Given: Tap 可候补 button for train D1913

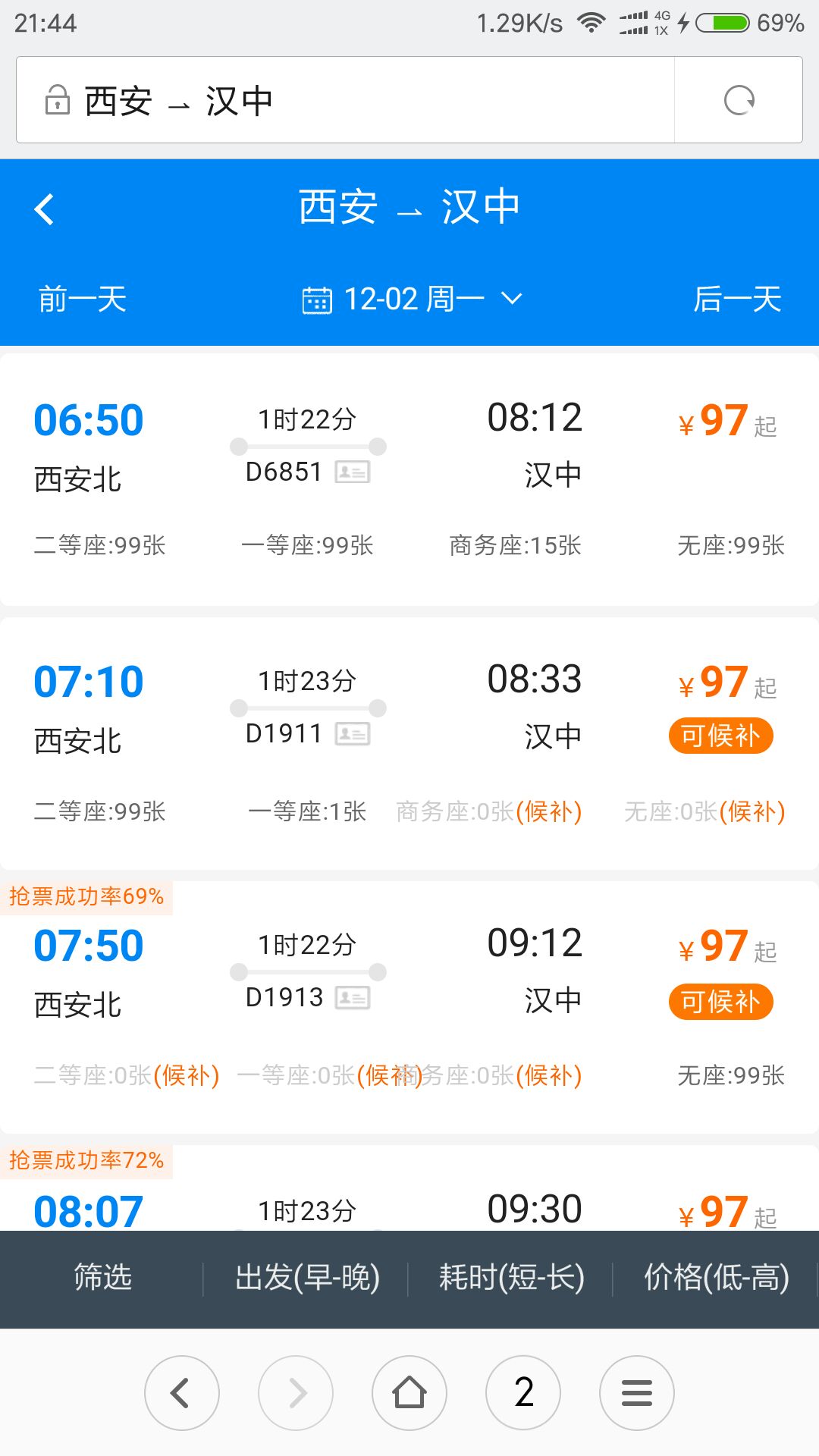Looking at the screenshot, I should (720, 1002).
